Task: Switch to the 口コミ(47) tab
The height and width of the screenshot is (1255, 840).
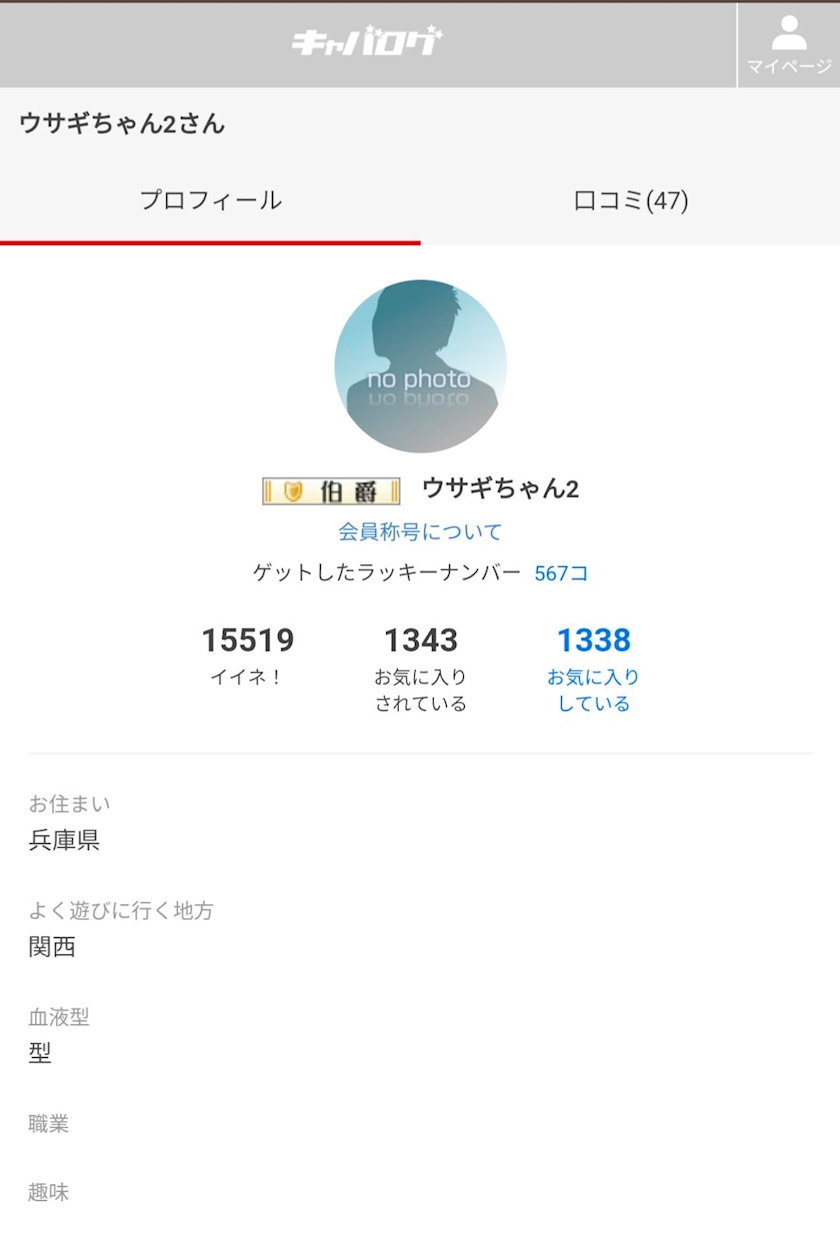Action: tap(630, 201)
